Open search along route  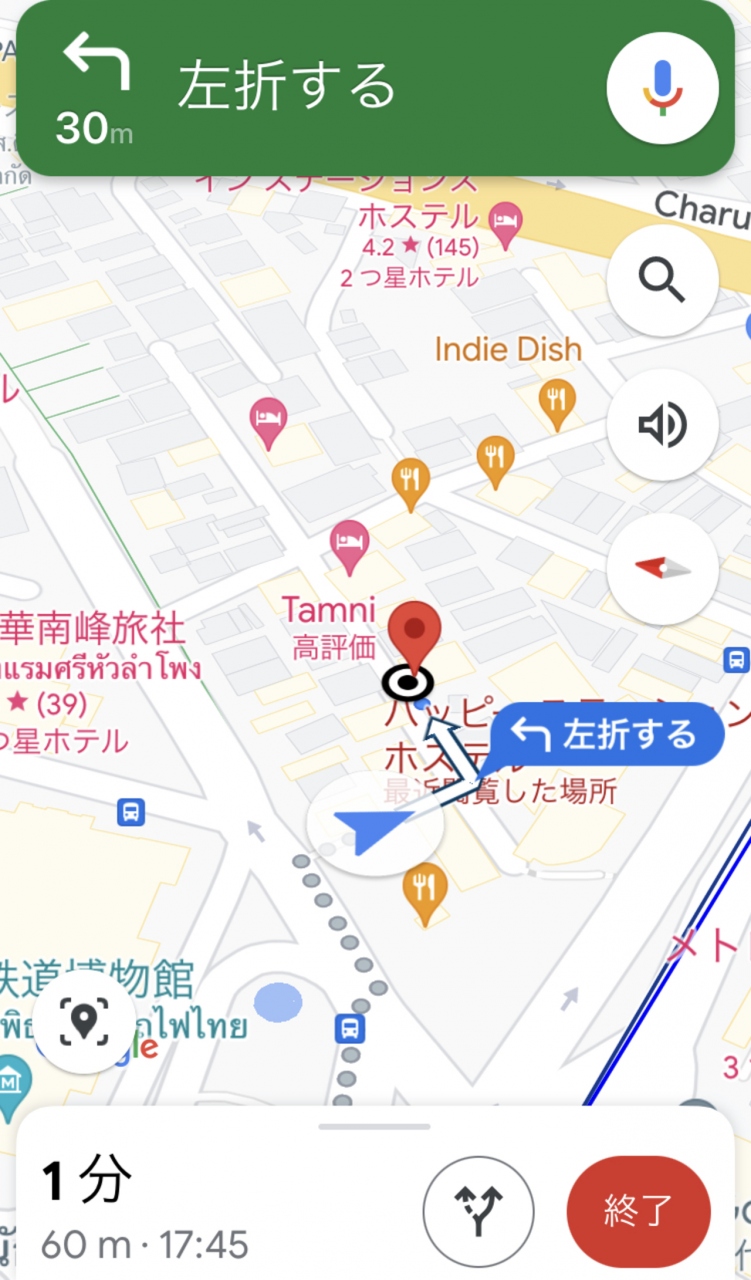click(x=662, y=280)
